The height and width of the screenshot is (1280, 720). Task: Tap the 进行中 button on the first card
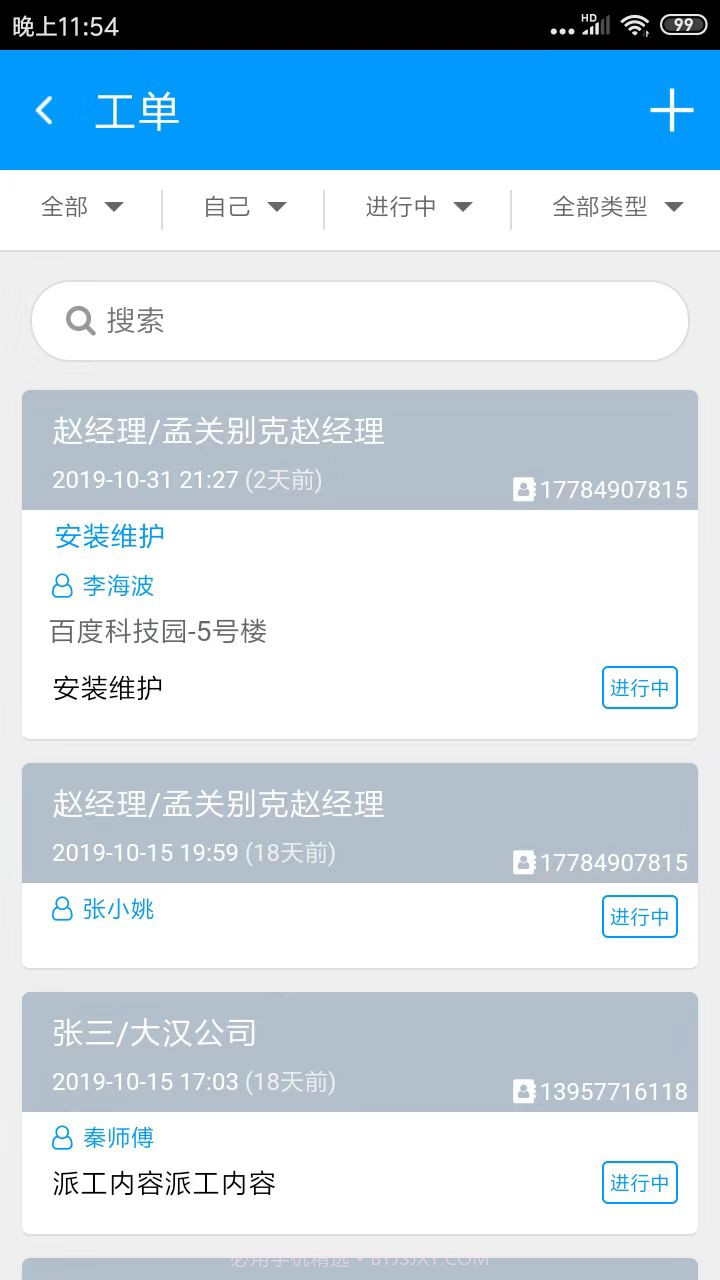[639, 687]
